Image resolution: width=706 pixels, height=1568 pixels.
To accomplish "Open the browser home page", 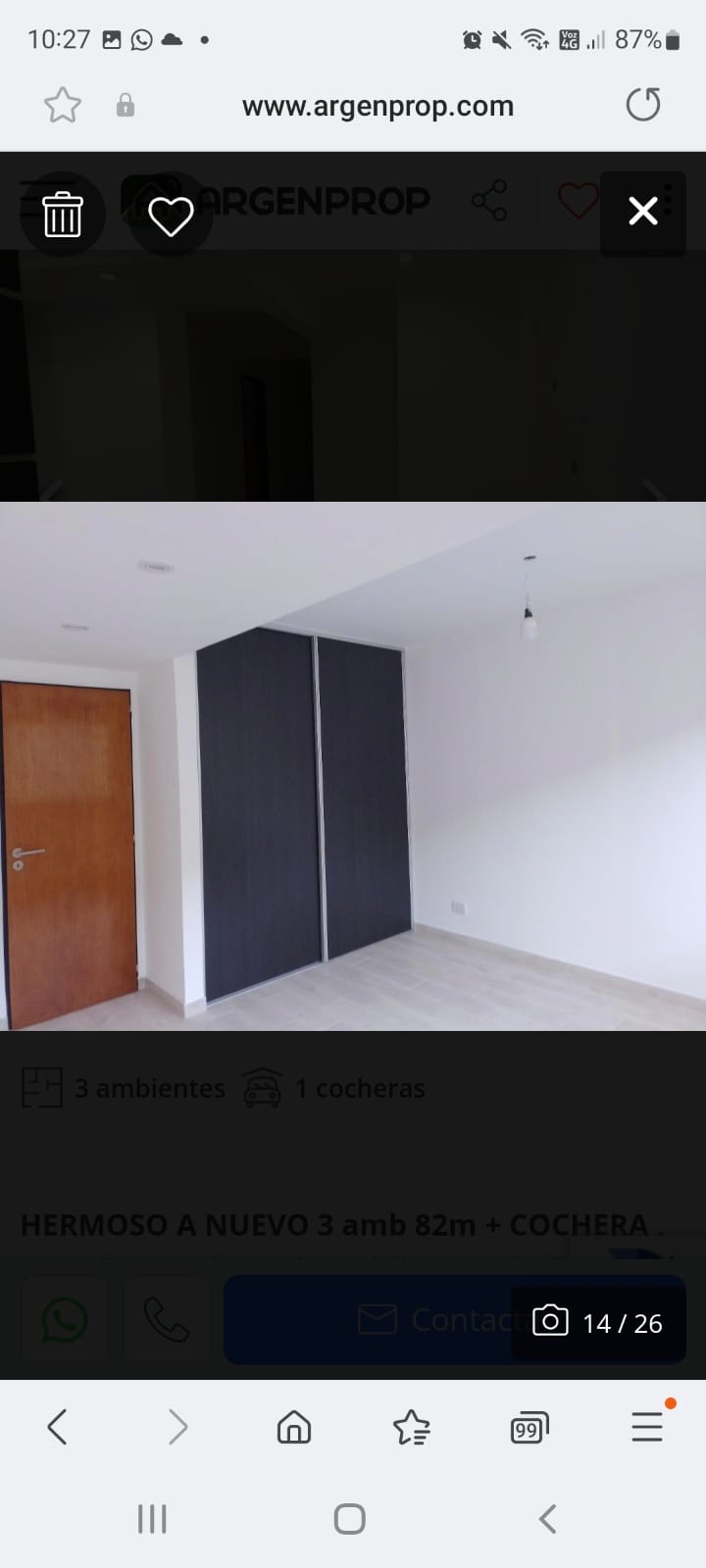I will (294, 1428).
